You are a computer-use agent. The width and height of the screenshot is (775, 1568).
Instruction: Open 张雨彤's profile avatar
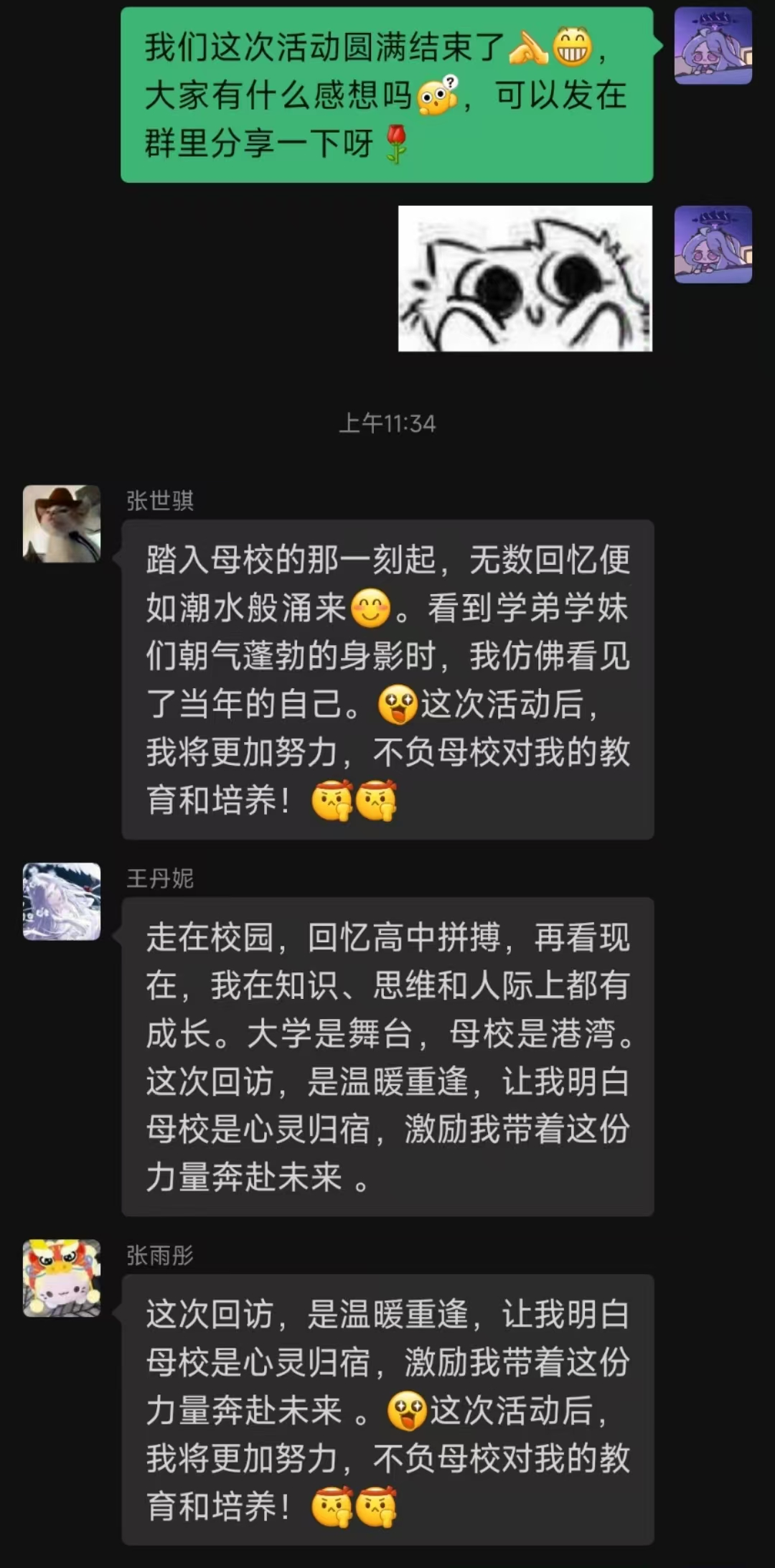pos(62,1278)
